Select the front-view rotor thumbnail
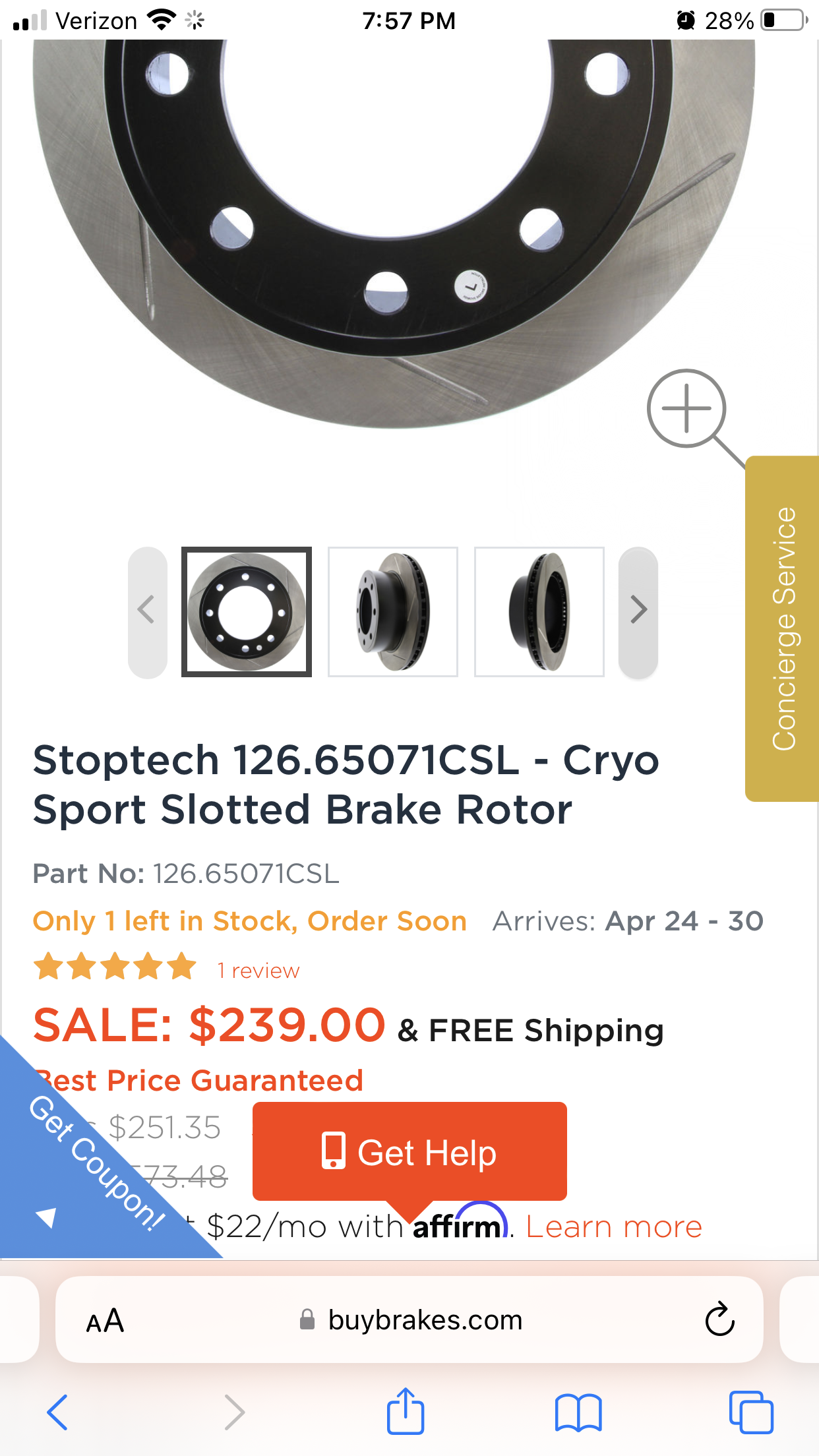 click(247, 612)
